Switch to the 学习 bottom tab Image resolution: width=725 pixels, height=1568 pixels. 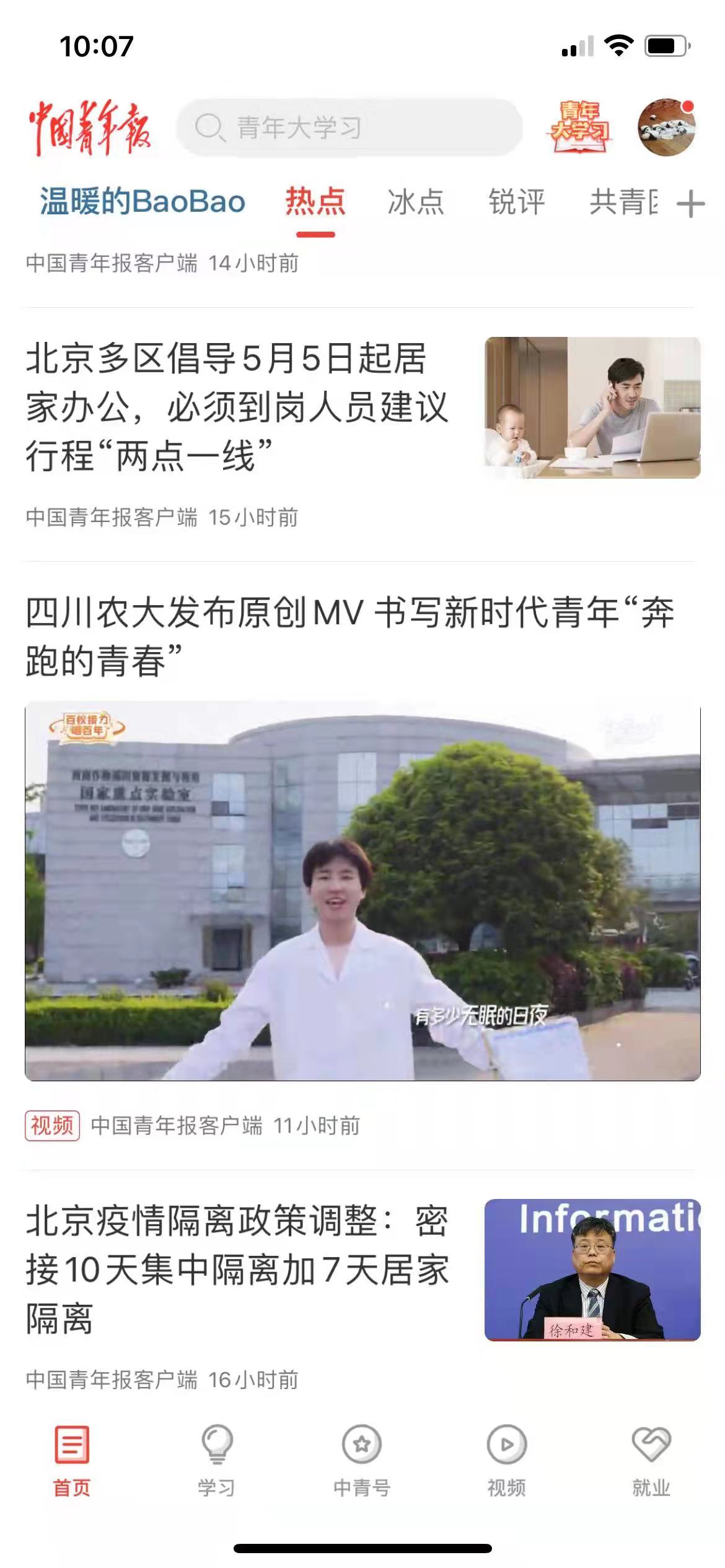217,1460
